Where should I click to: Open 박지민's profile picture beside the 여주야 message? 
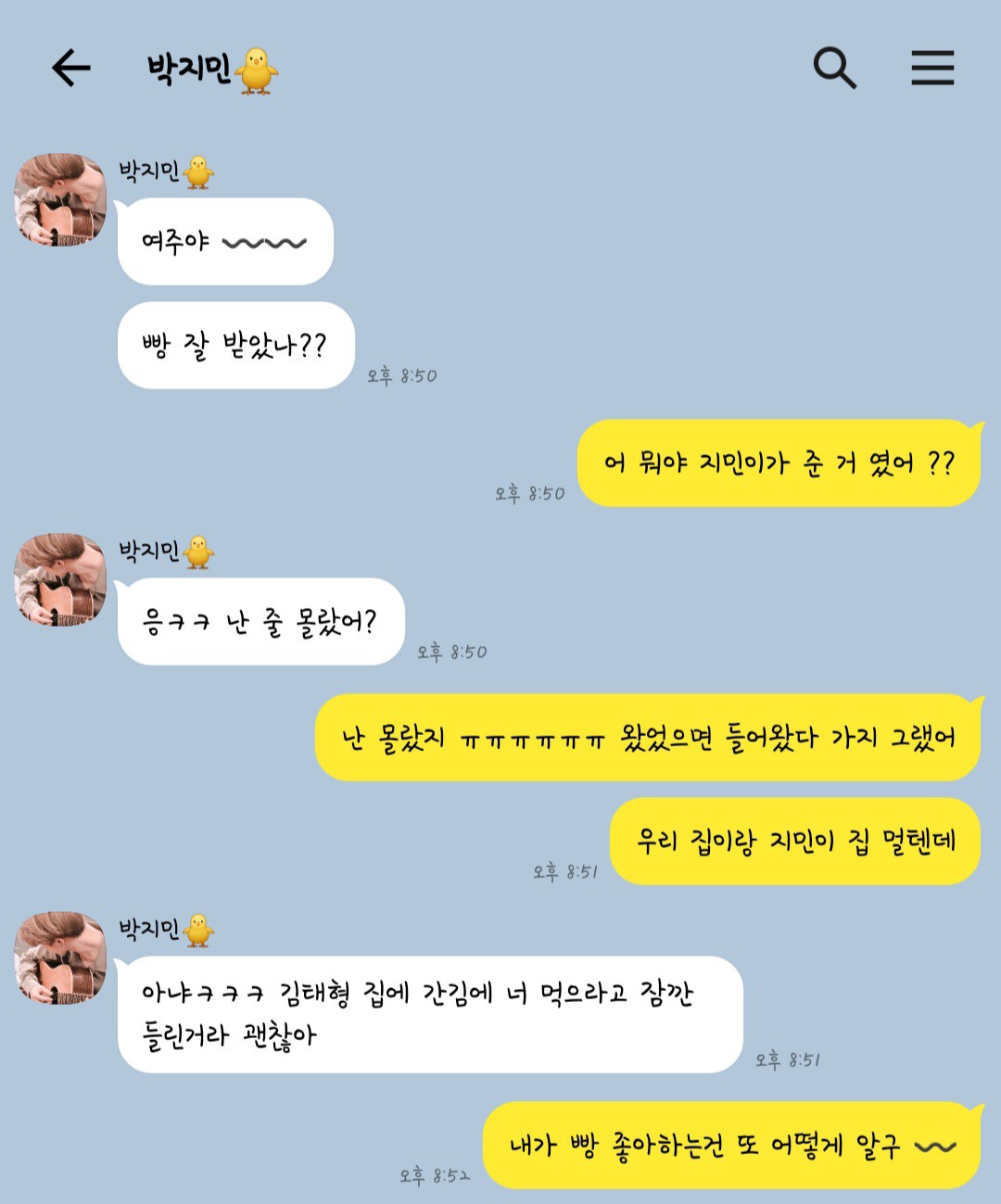pyautogui.click(x=60, y=200)
